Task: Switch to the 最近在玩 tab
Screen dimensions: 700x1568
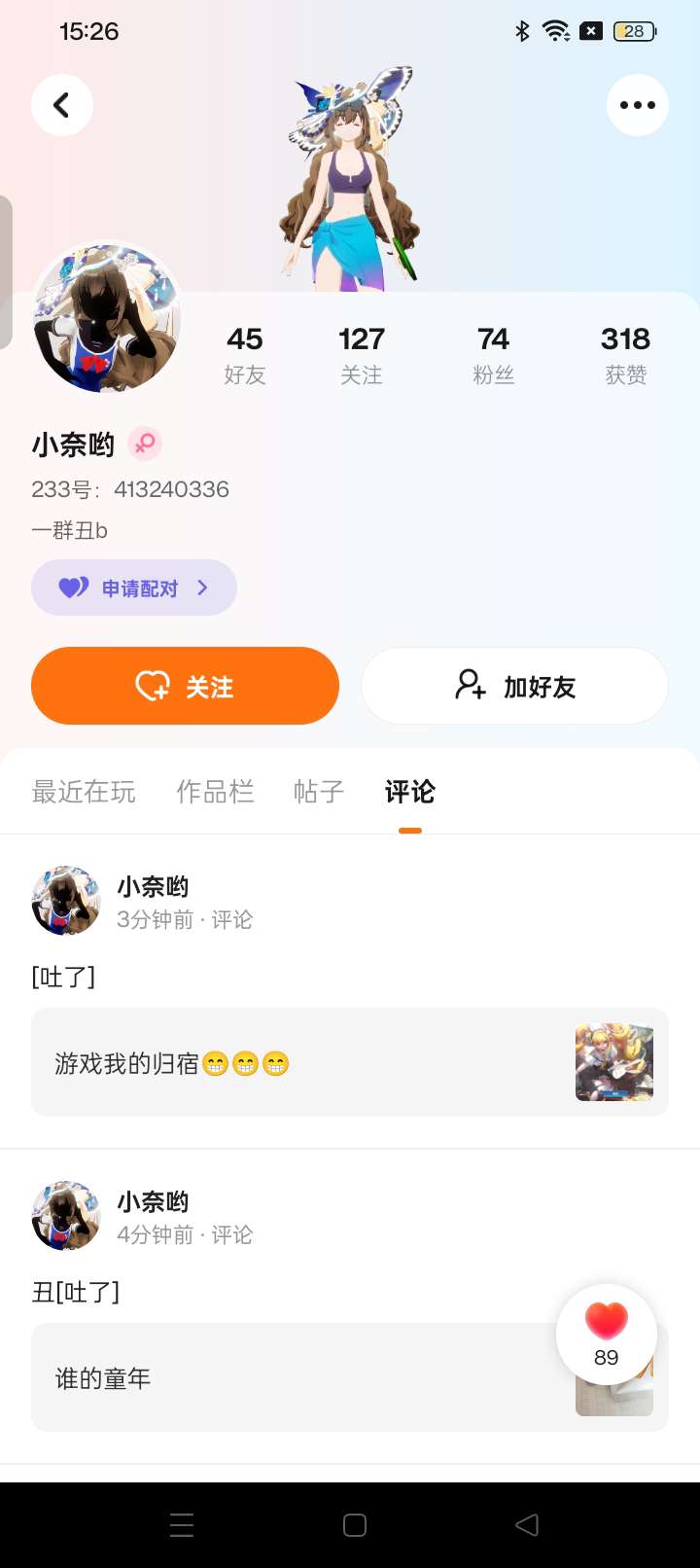Action: click(84, 792)
